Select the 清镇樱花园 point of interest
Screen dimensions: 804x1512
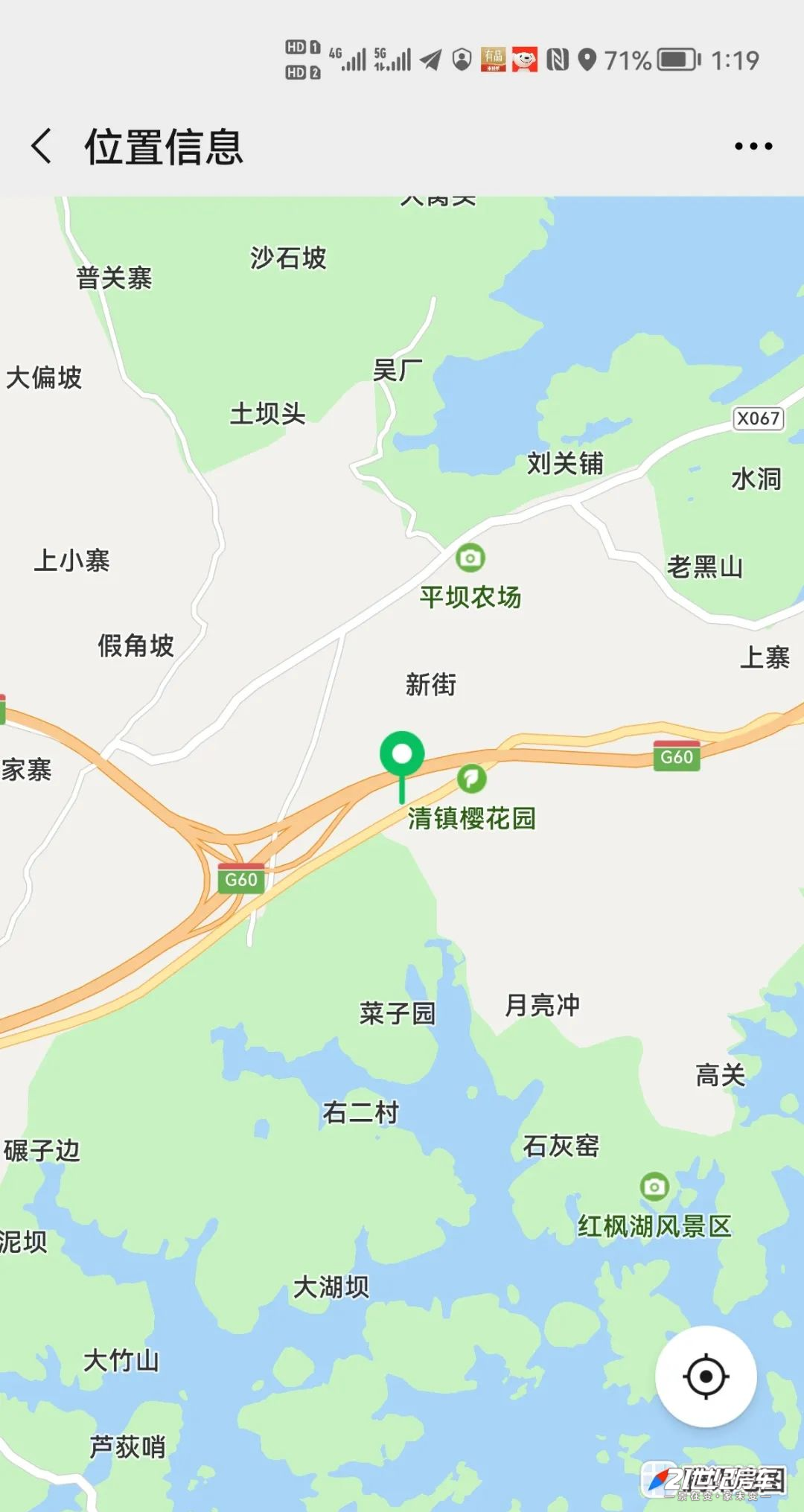tap(471, 779)
